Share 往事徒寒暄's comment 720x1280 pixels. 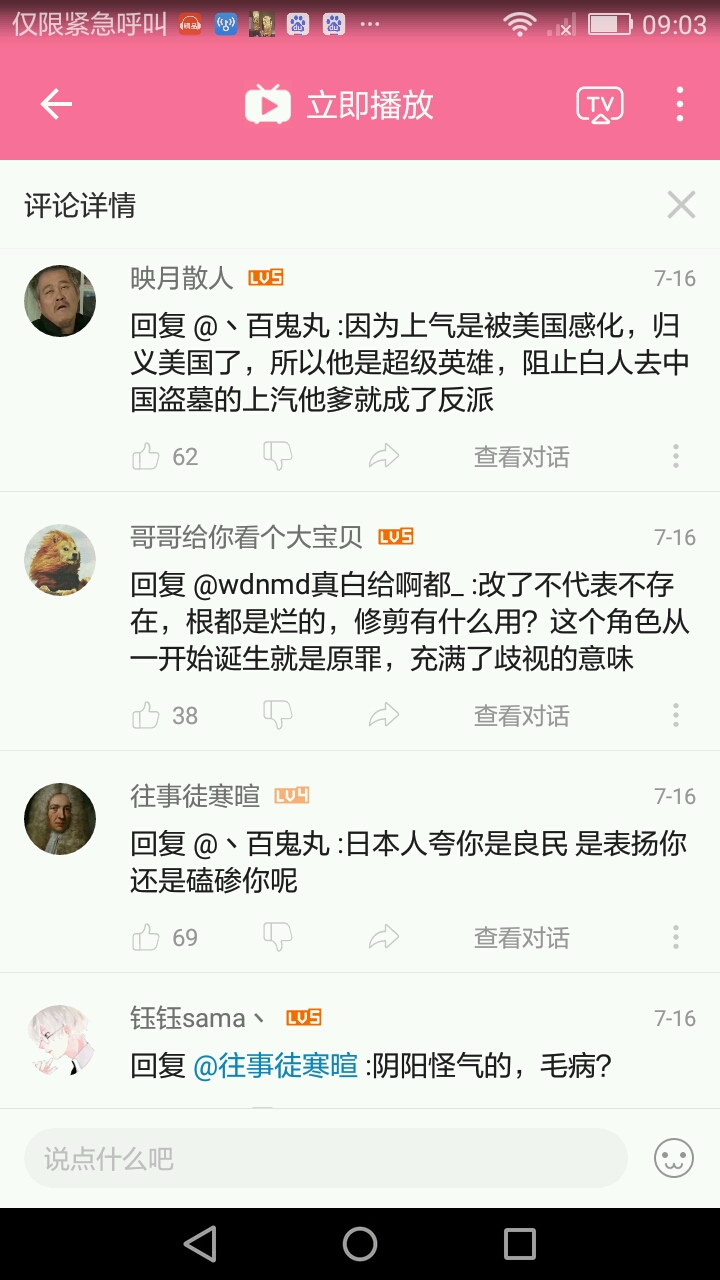(x=384, y=938)
